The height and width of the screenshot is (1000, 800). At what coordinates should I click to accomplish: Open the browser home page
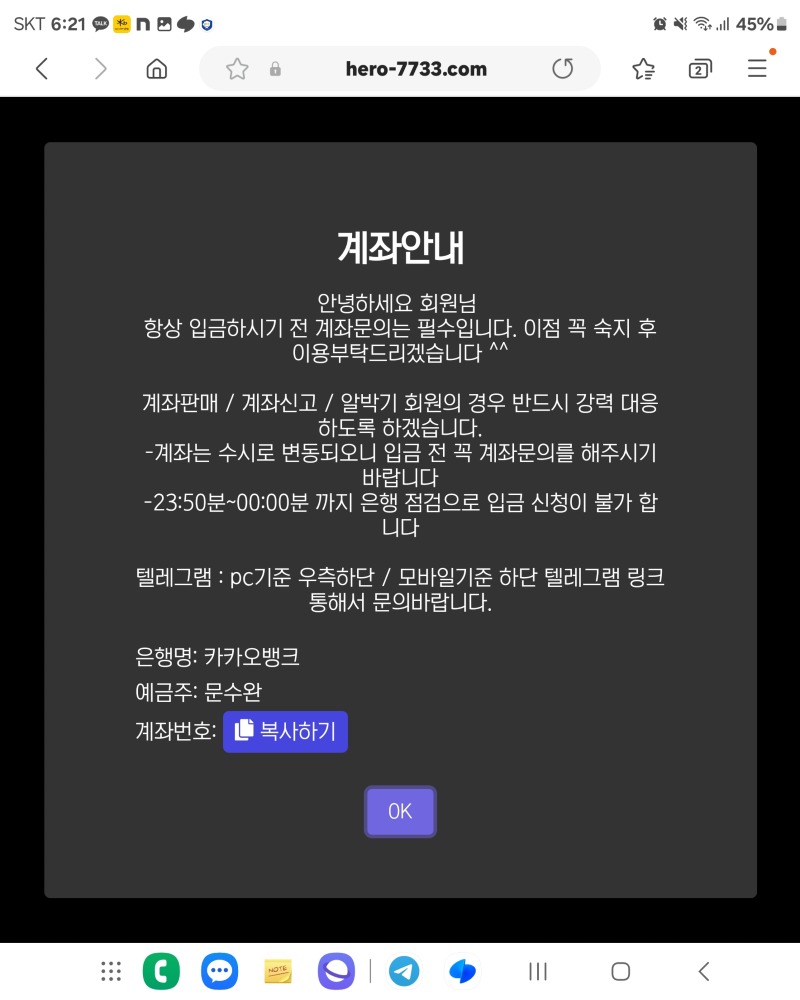(156, 69)
